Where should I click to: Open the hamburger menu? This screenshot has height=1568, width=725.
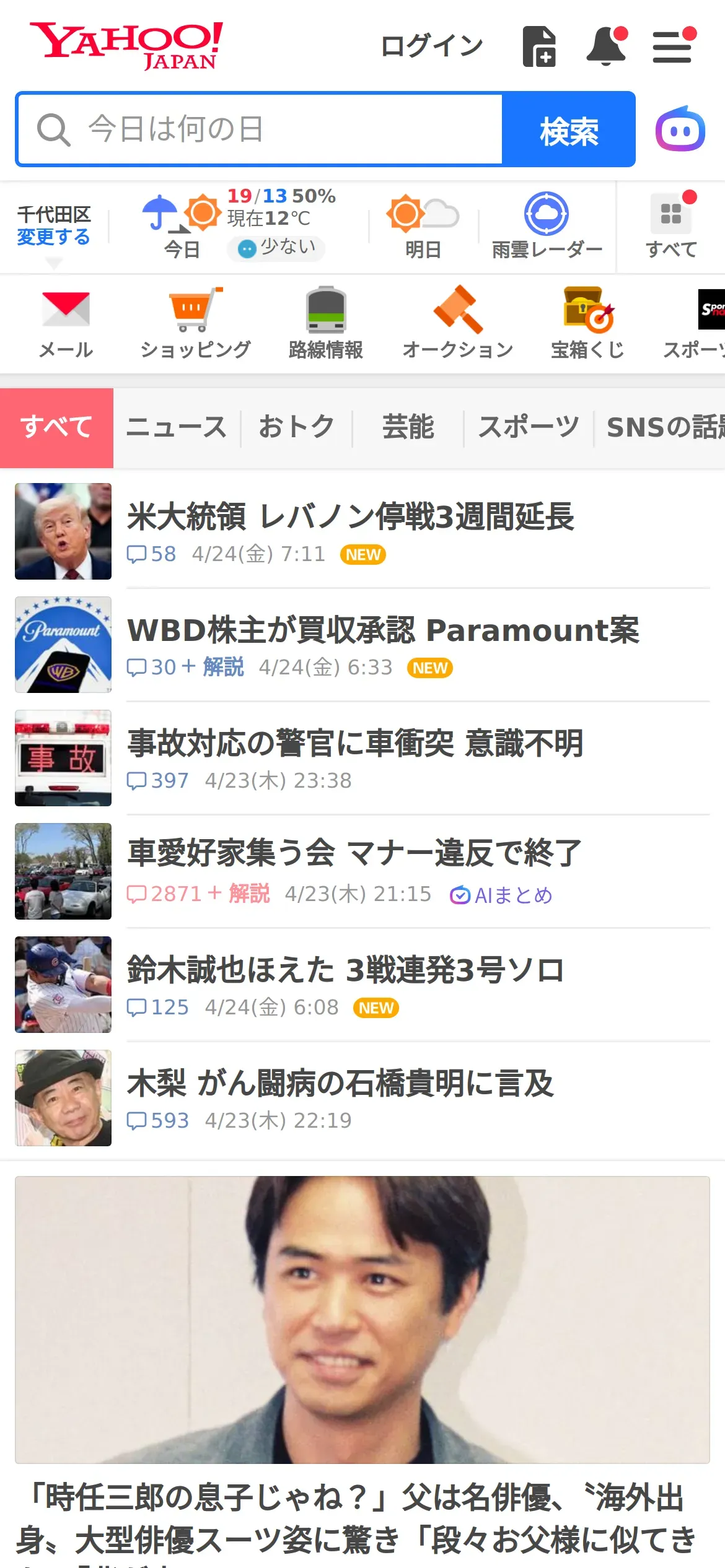click(x=674, y=46)
